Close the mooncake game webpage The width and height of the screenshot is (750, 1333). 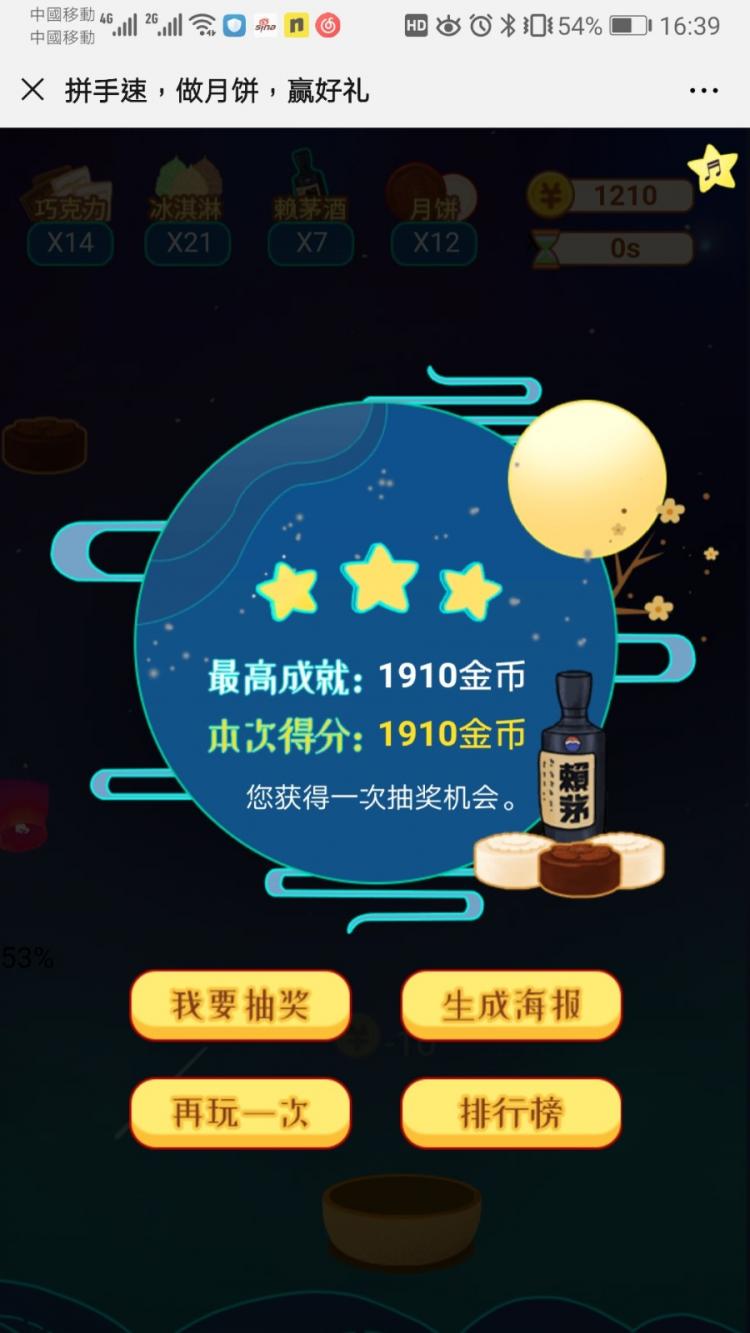click(x=32, y=90)
